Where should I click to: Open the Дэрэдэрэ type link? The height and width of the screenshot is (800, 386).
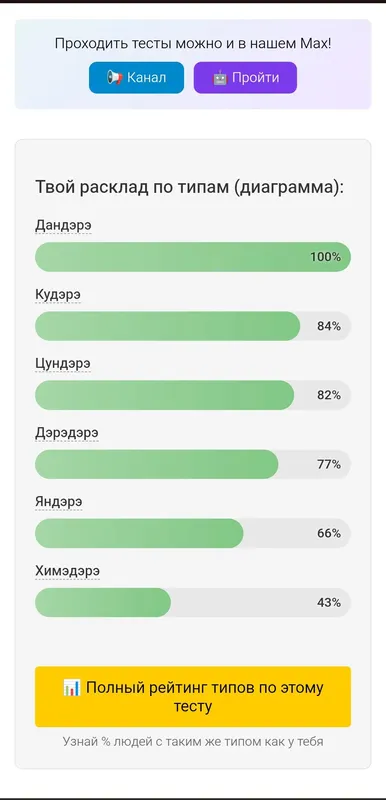67,433
